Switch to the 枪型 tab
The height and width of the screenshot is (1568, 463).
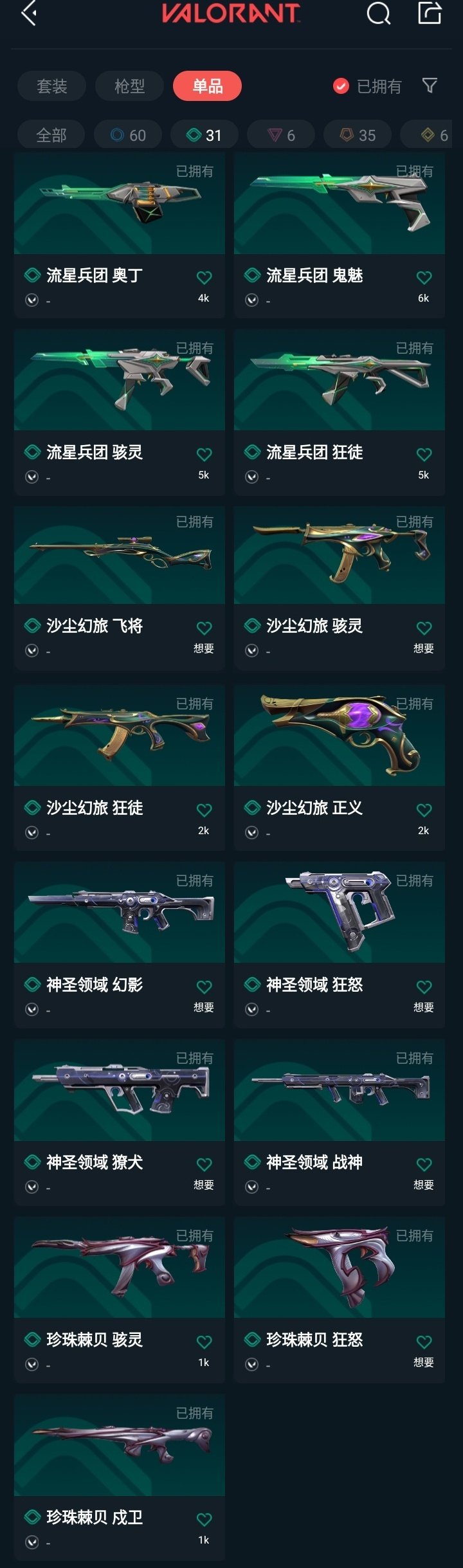pos(129,86)
